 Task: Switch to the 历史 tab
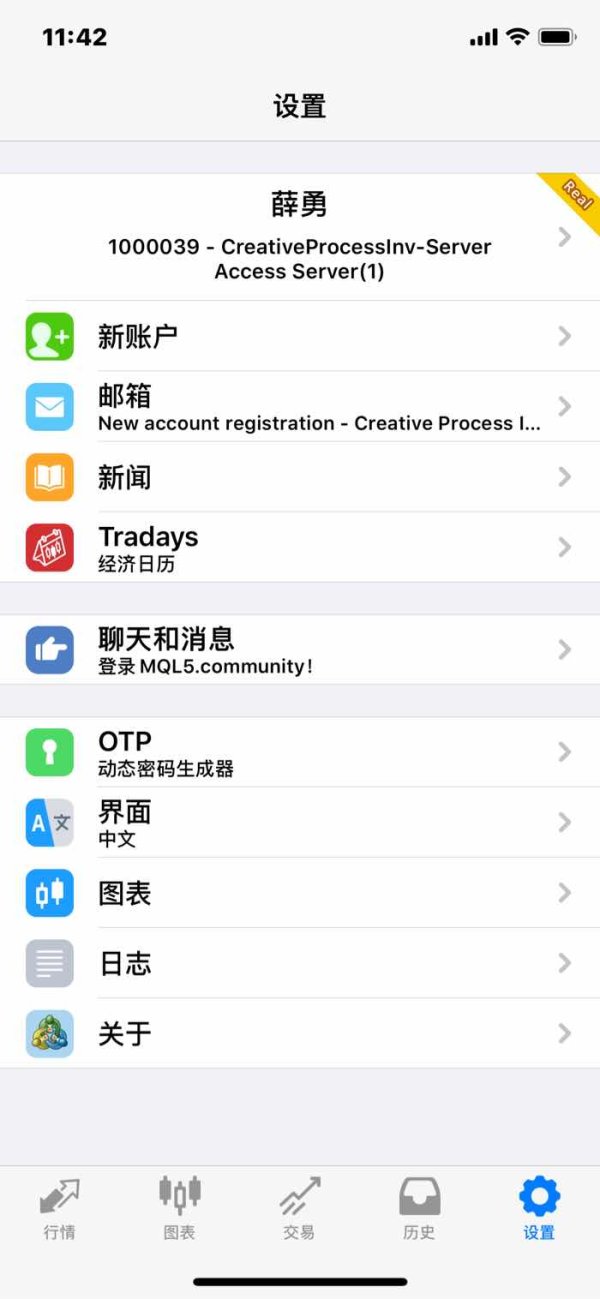pos(419,1208)
